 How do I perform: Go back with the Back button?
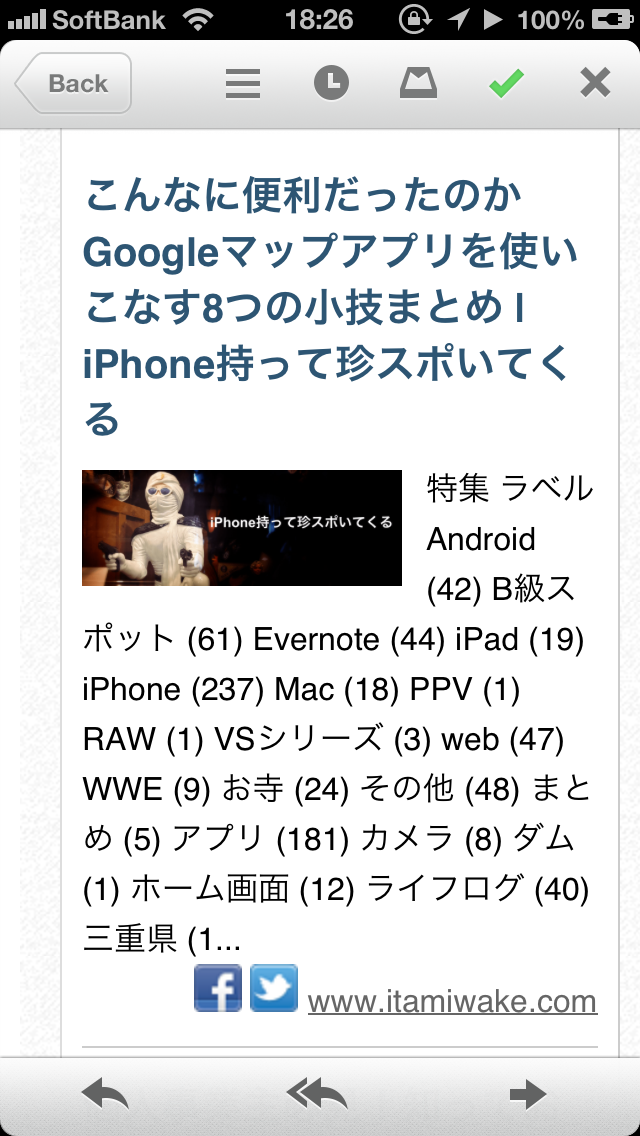tap(74, 84)
